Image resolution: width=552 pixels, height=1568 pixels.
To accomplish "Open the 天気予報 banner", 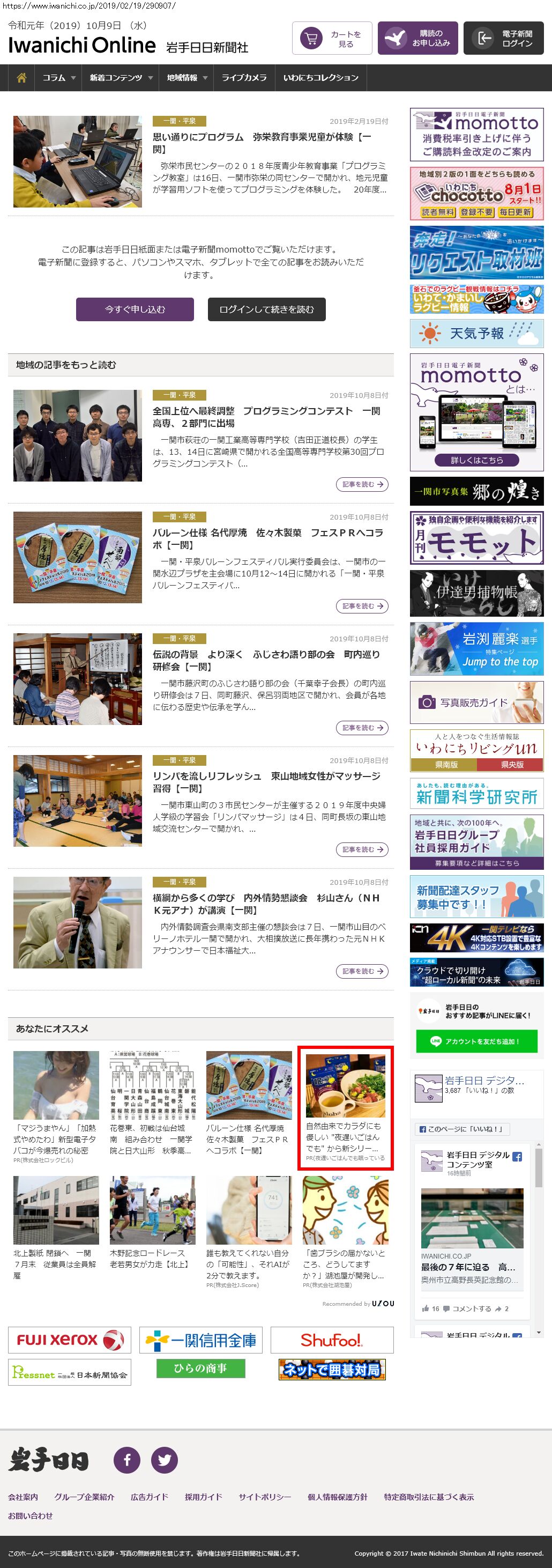I will pos(476,334).
